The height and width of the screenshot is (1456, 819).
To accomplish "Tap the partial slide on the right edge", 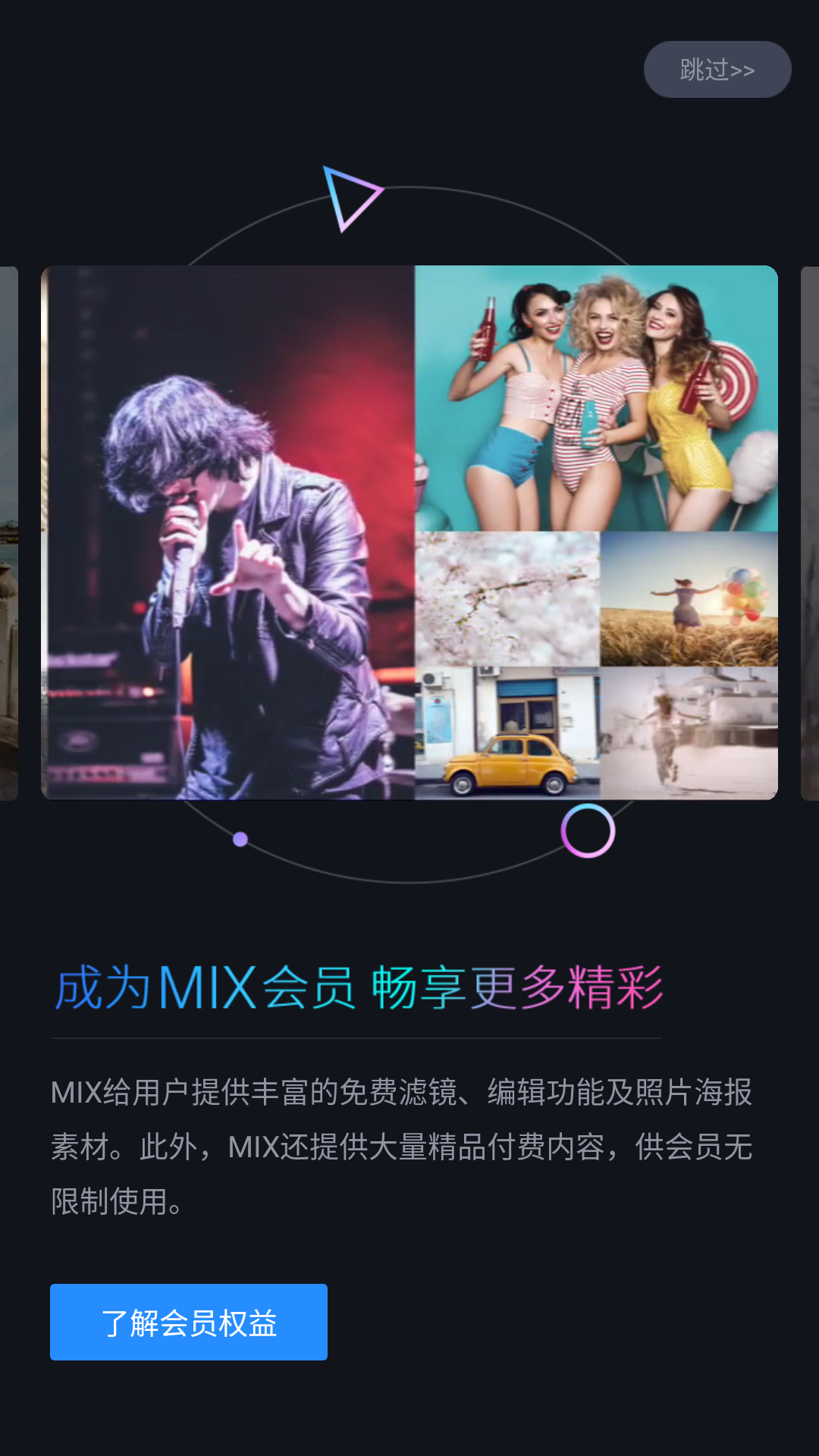I will pos(811,531).
